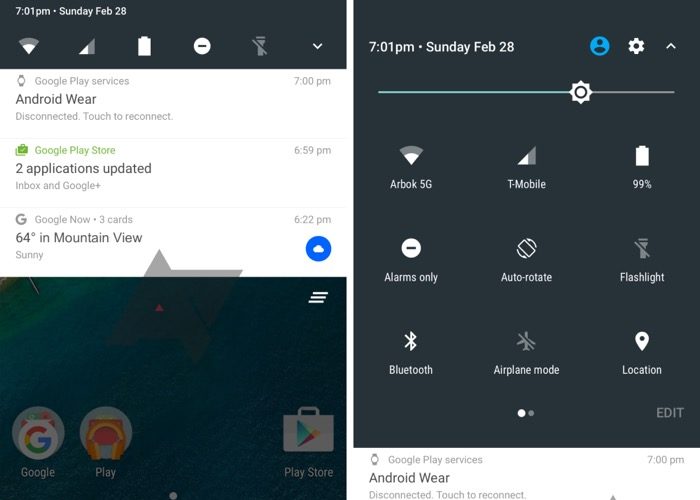The height and width of the screenshot is (500, 700).
Task: Turn on the labelled Flashlight tile
Action: tap(641, 259)
